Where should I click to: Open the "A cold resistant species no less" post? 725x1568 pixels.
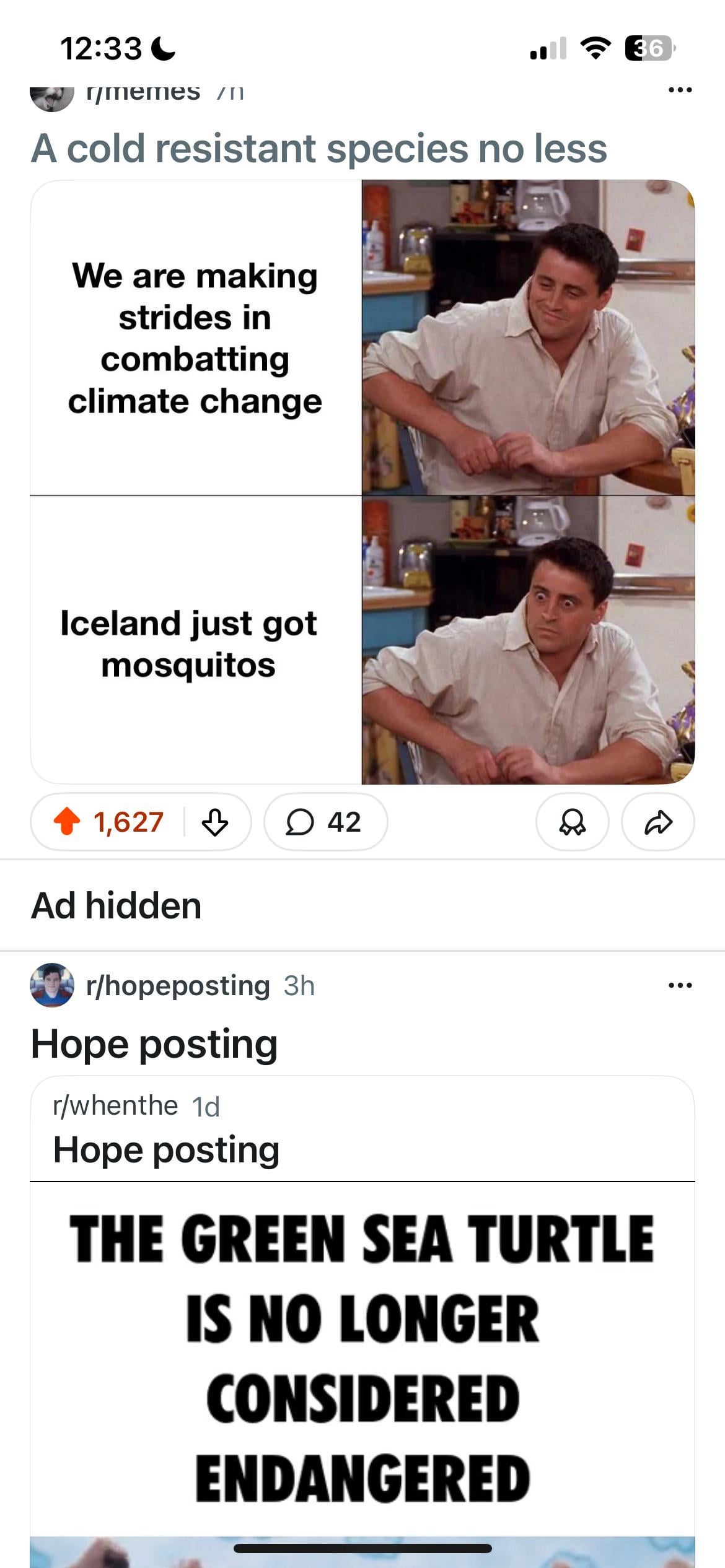[319, 149]
